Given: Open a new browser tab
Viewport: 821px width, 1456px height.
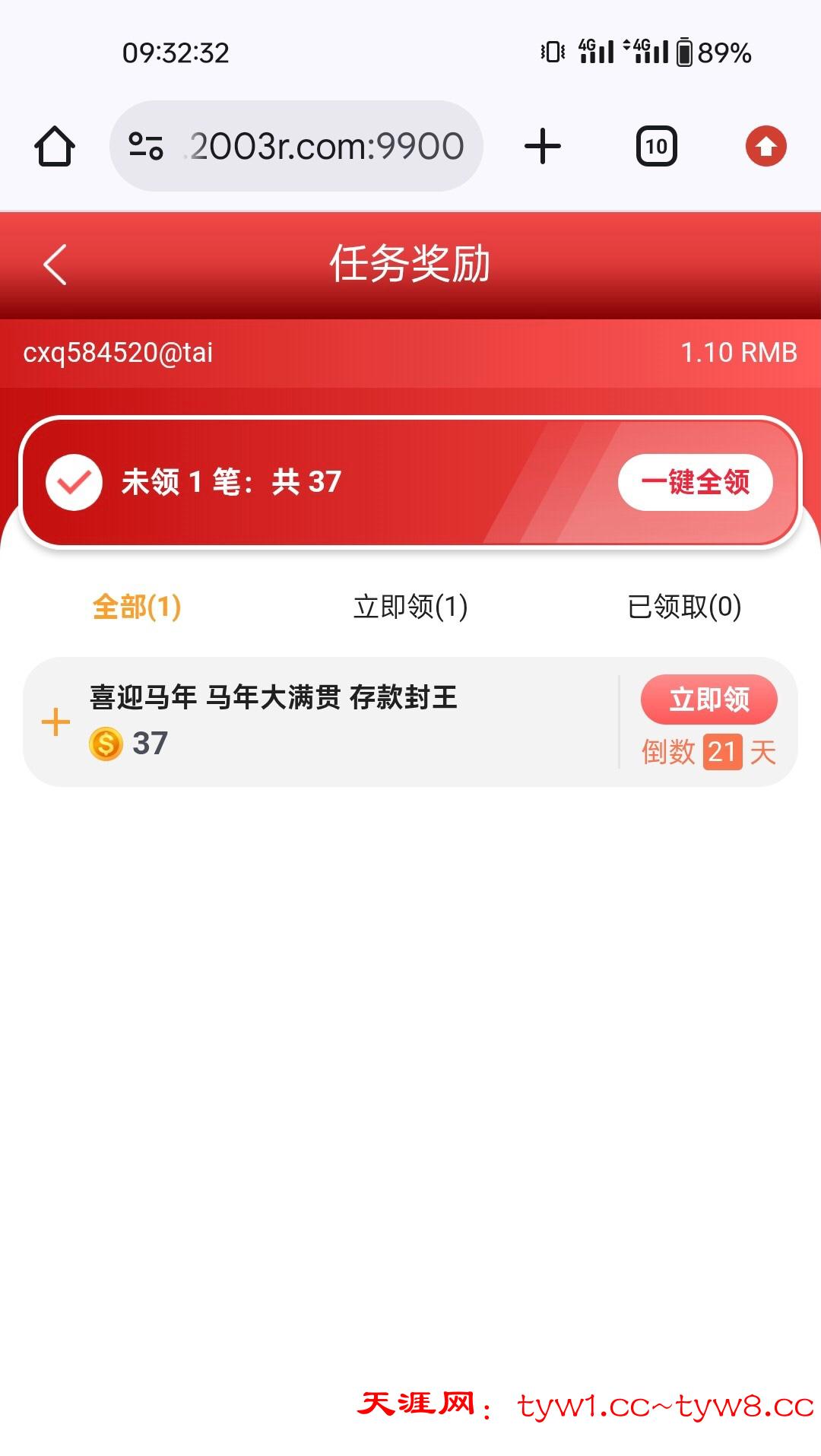Looking at the screenshot, I should [x=543, y=146].
